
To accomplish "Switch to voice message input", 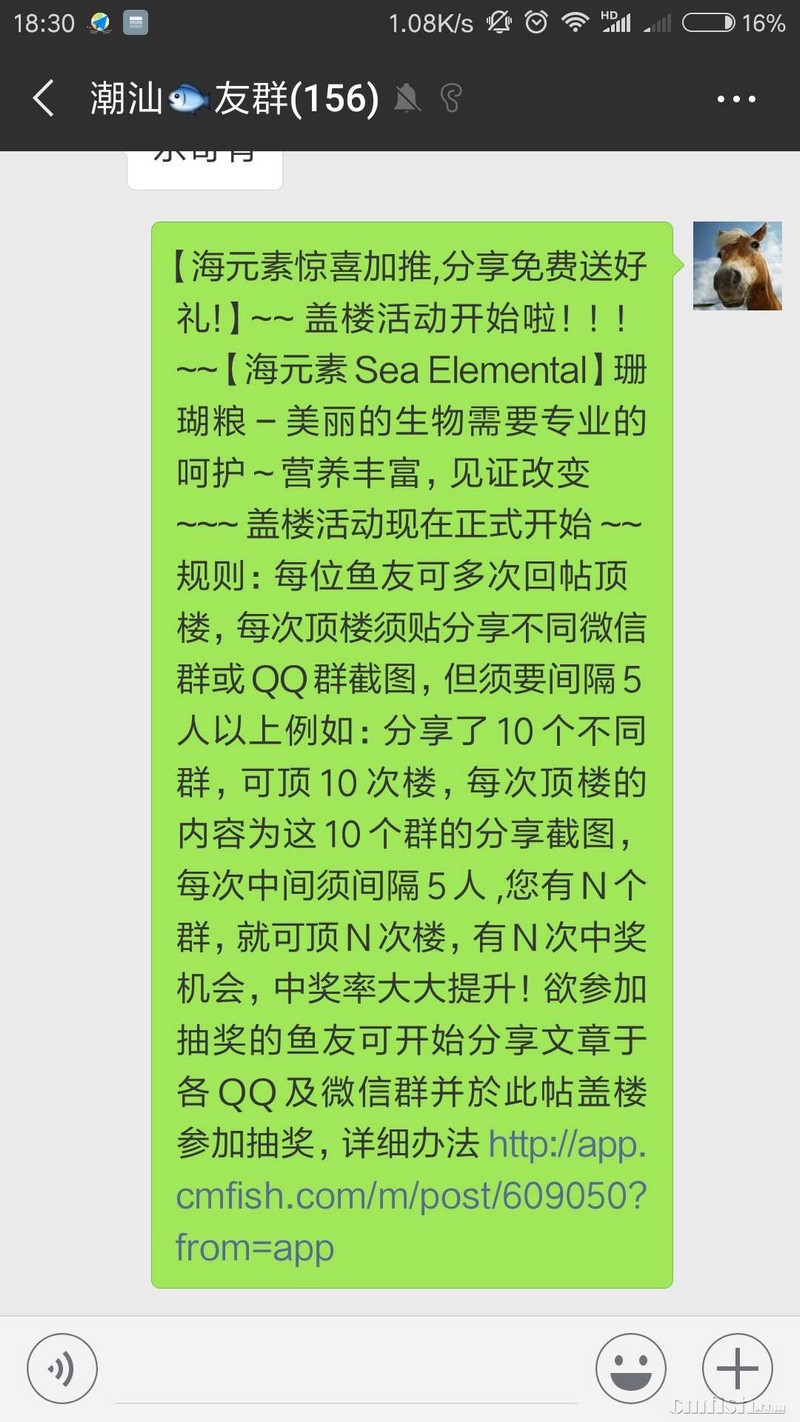I will [62, 1369].
